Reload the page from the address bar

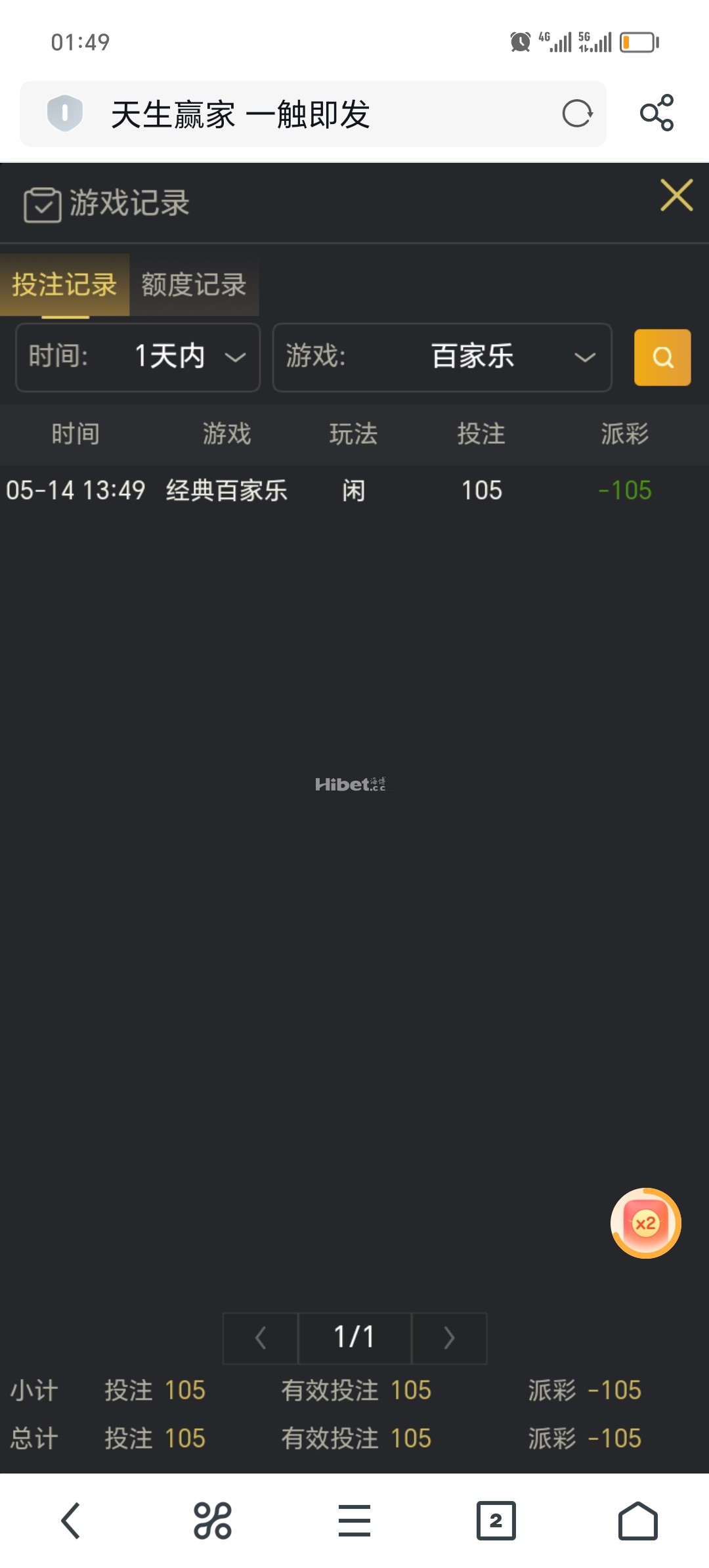point(578,114)
